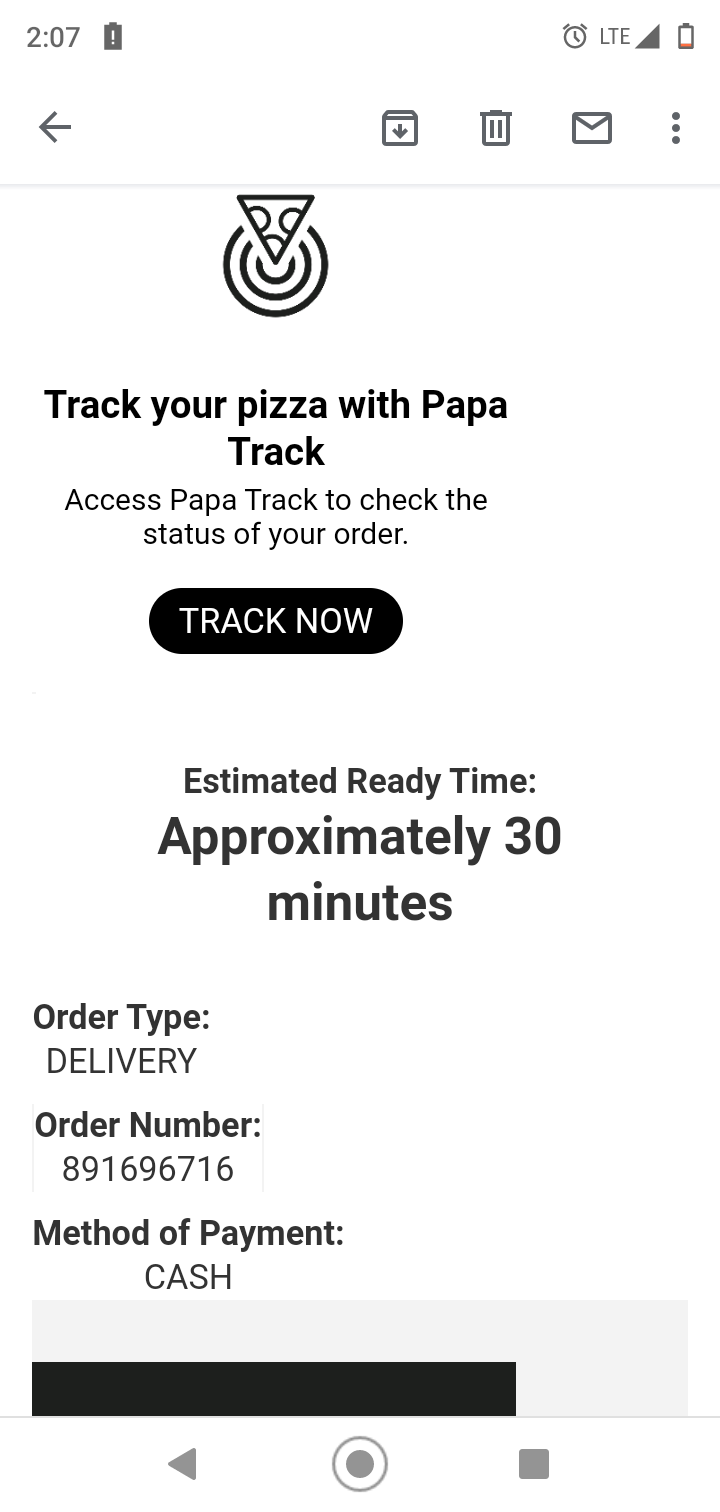This screenshot has height=1512, width=720.
Task: Open recent apps view
Action: pos(534,1464)
